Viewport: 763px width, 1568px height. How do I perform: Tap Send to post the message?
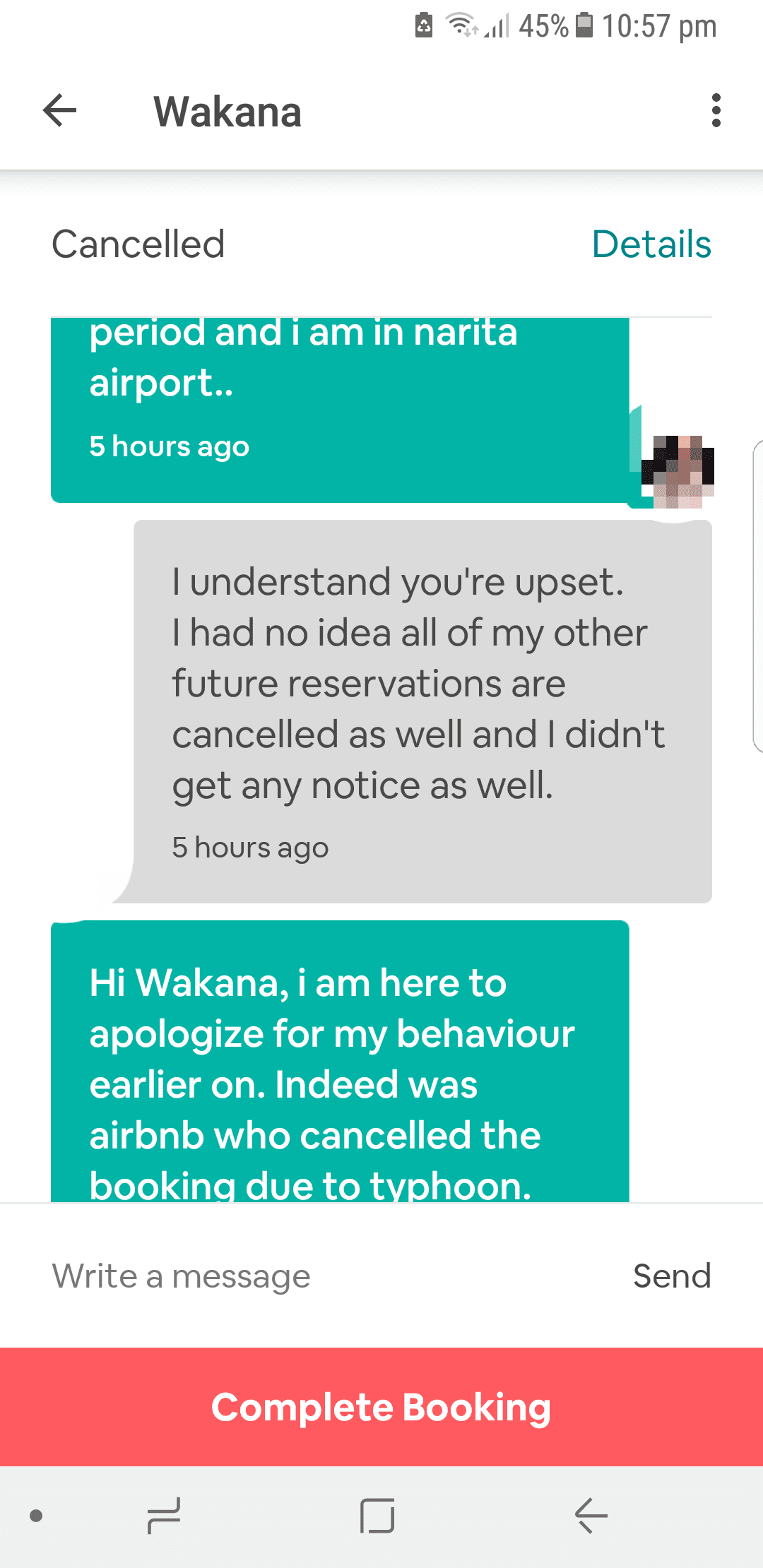coord(672,1276)
